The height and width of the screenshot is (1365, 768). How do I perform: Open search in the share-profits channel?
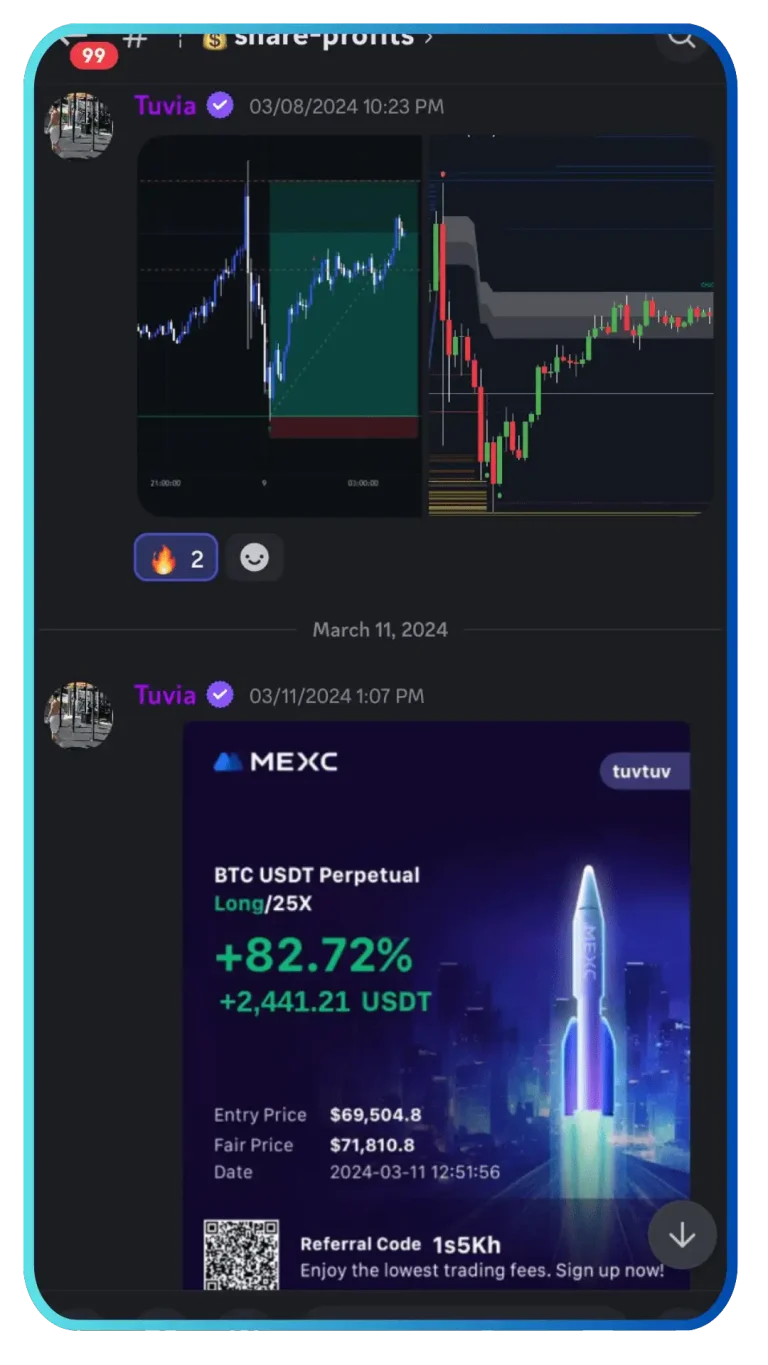click(681, 38)
